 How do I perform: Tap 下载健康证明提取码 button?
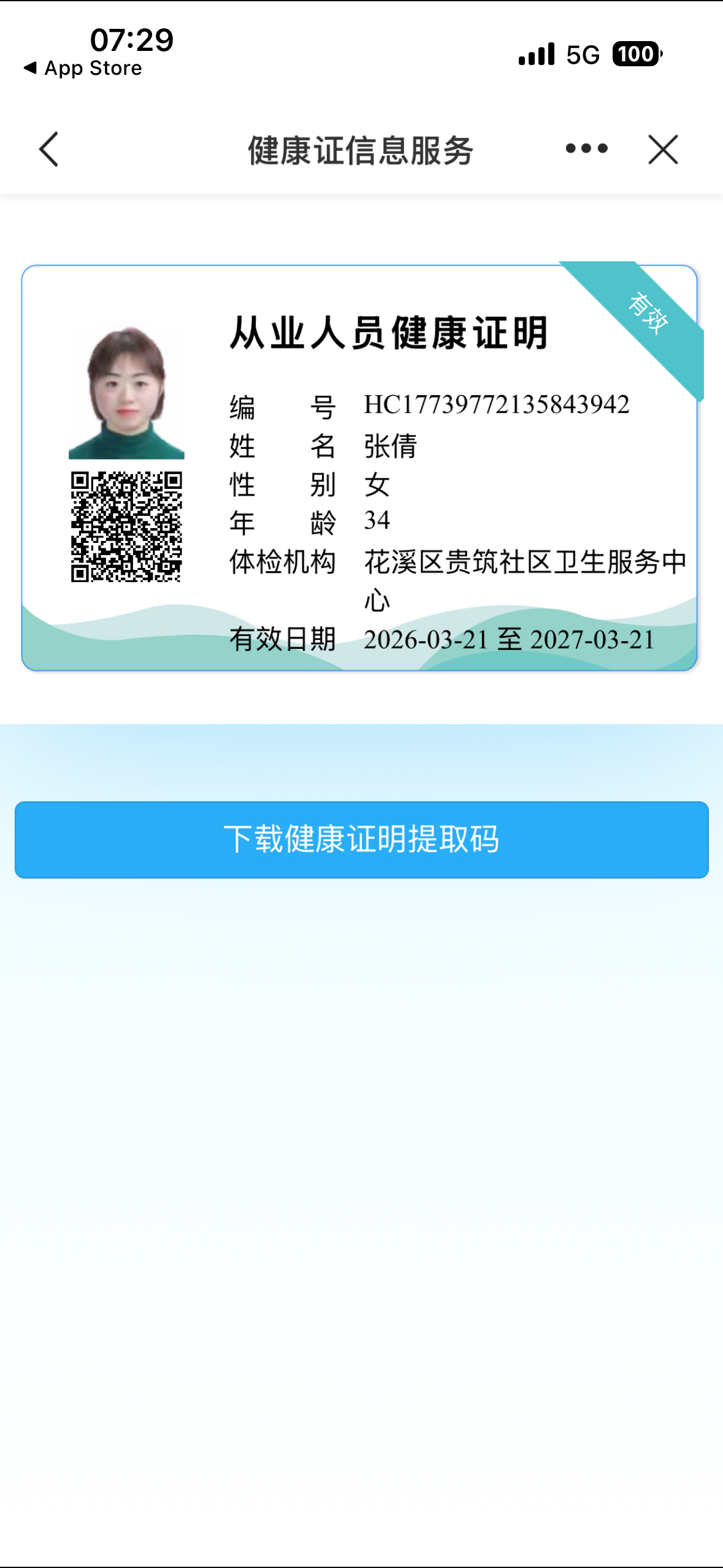pos(362,839)
